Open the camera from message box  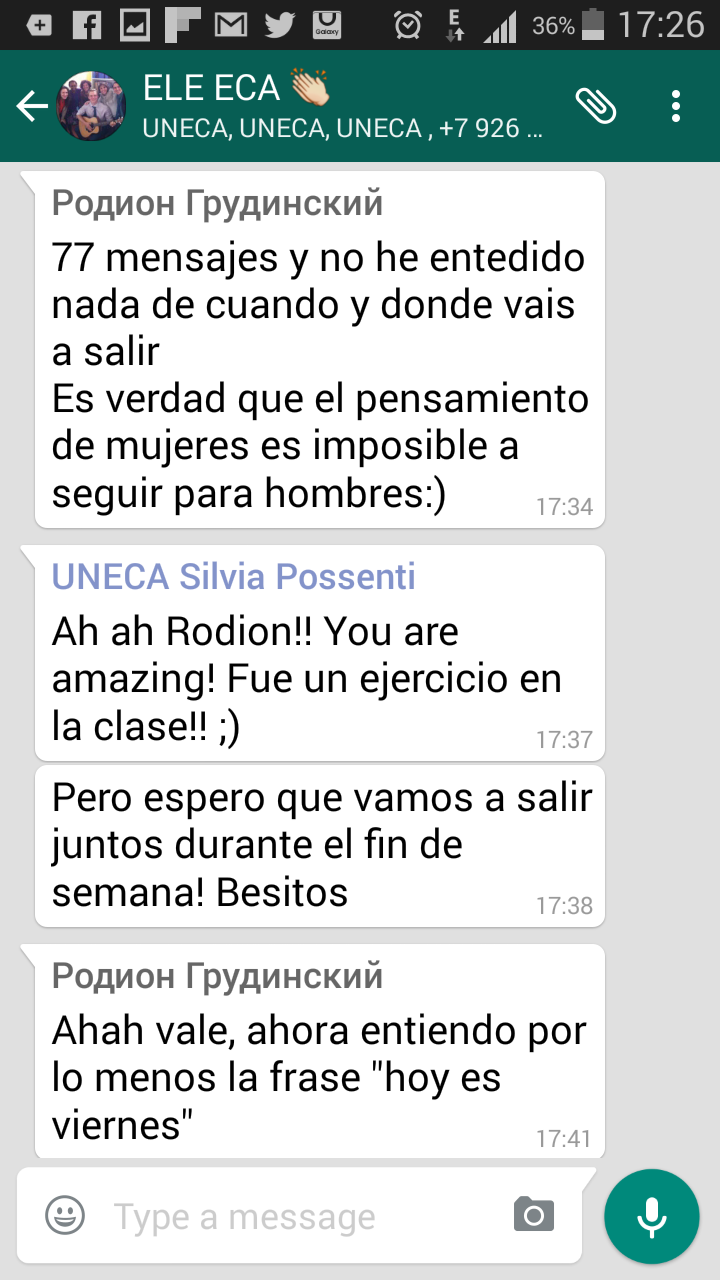point(534,1215)
